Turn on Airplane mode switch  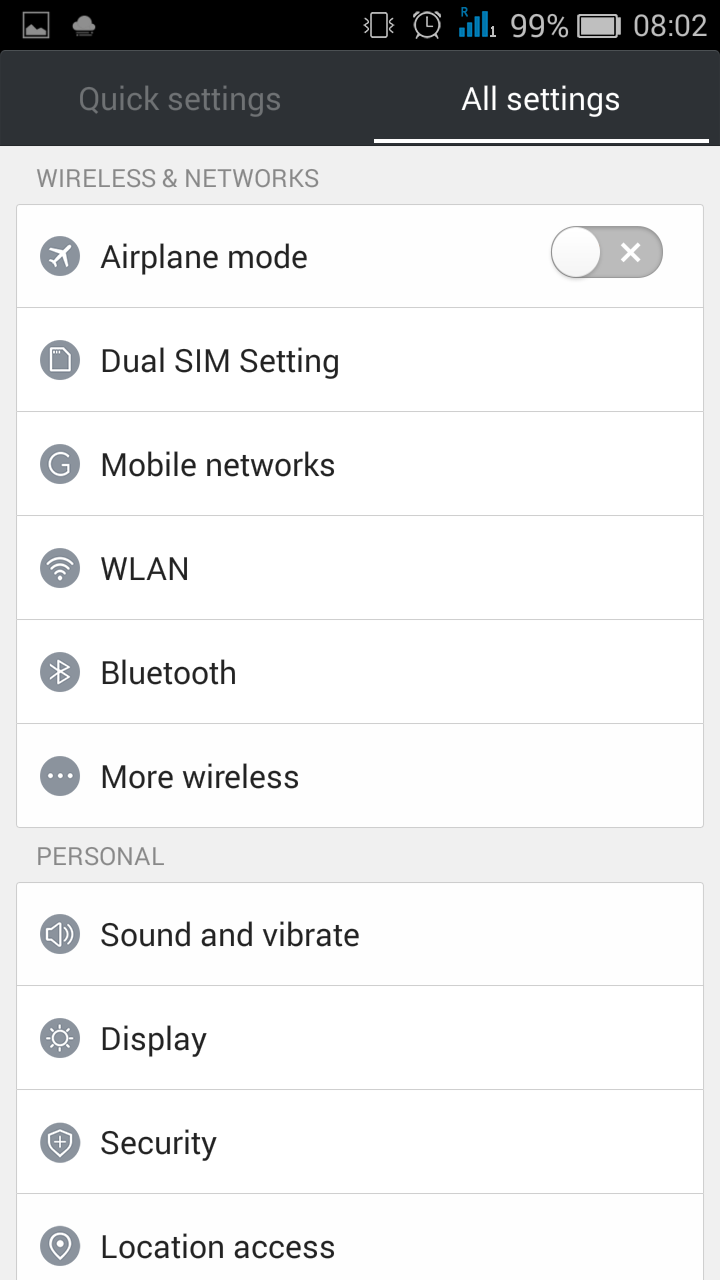[x=606, y=252]
